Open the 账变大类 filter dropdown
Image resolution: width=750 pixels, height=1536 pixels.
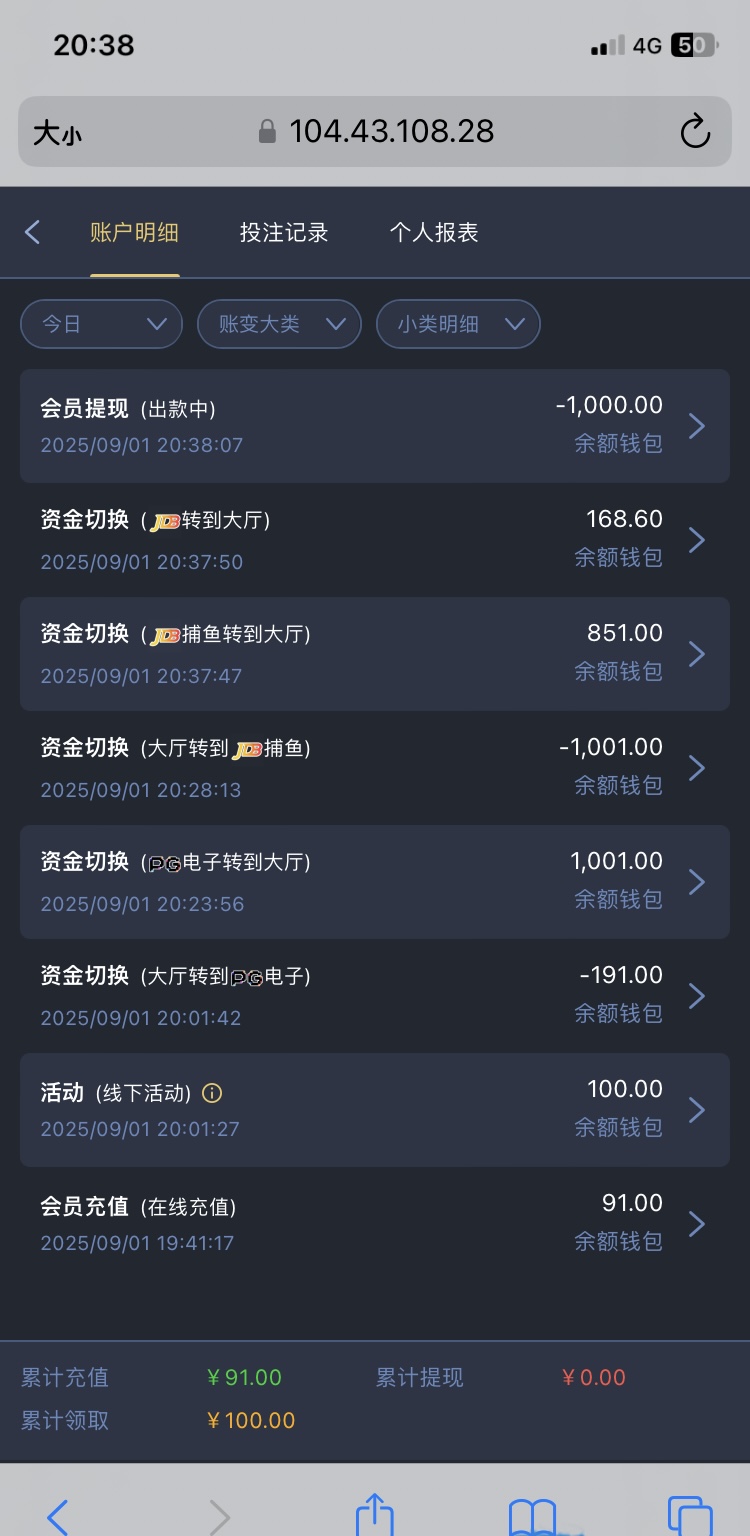click(x=279, y=324)
